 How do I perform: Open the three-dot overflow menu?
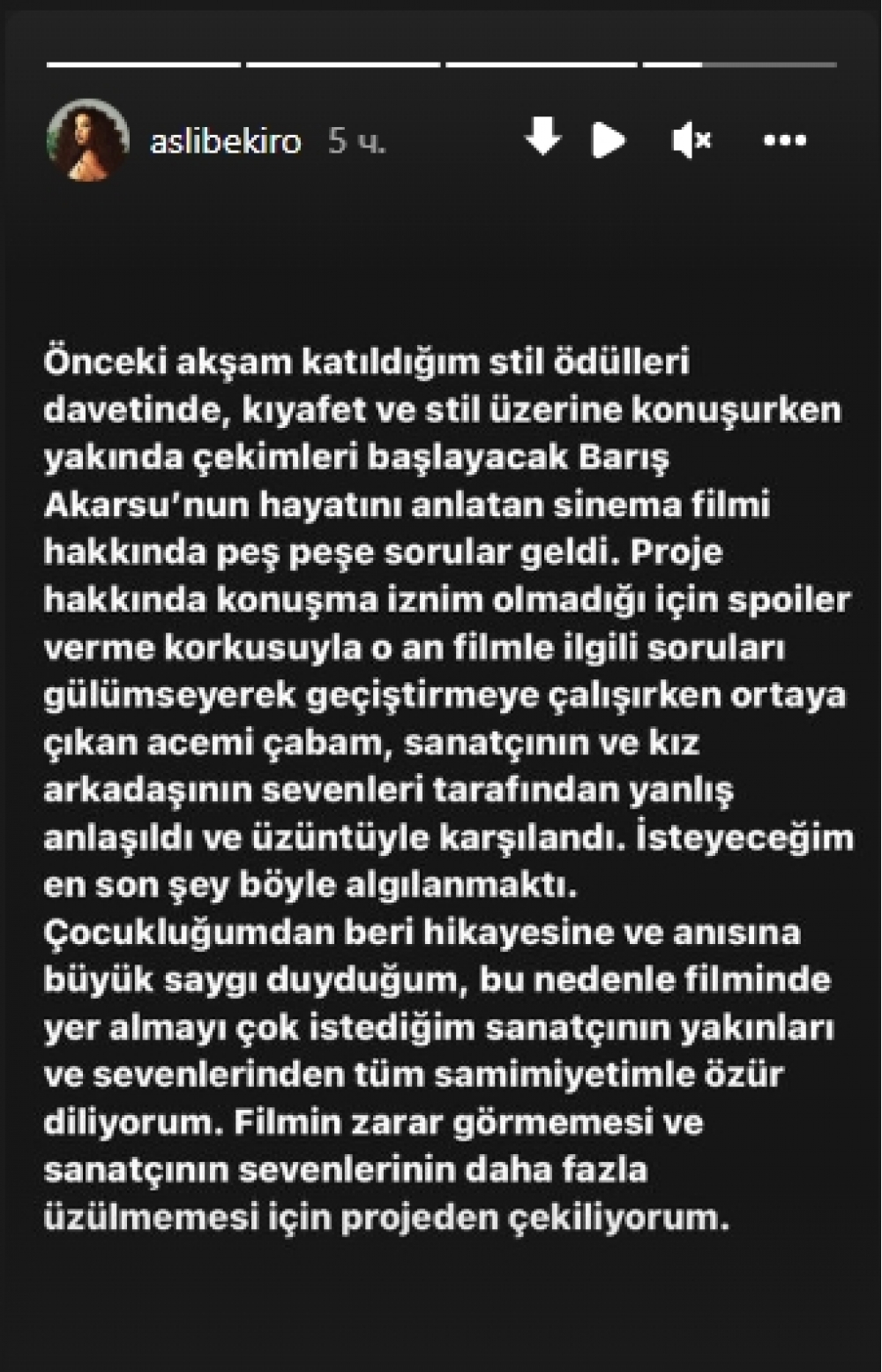click(x=785, y=140)
